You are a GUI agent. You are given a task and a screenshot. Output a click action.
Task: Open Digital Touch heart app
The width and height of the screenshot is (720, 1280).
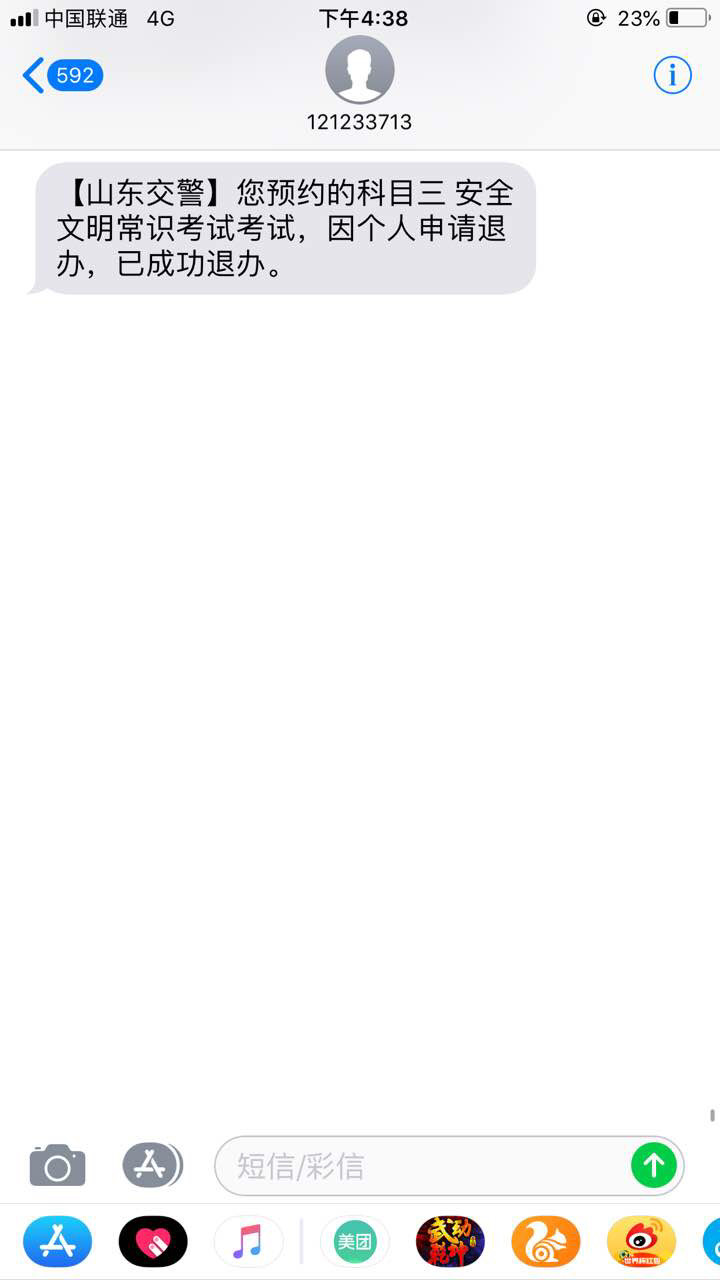[153, 1242]
